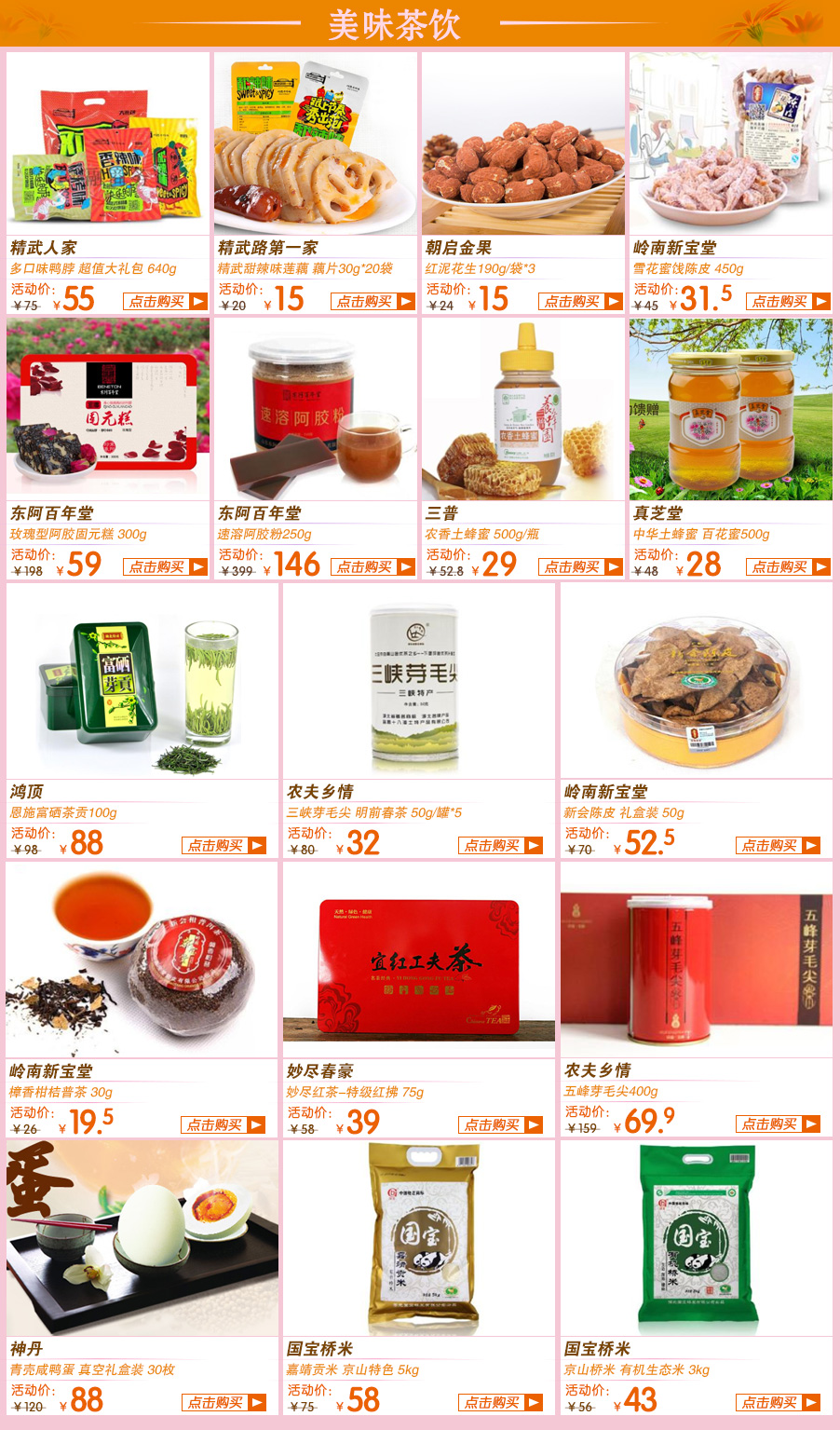Tap 点击购买 for 精武人家 多口味鸭脖
This screenshot has height=1430, width=840.
click(x=165, y=301)
